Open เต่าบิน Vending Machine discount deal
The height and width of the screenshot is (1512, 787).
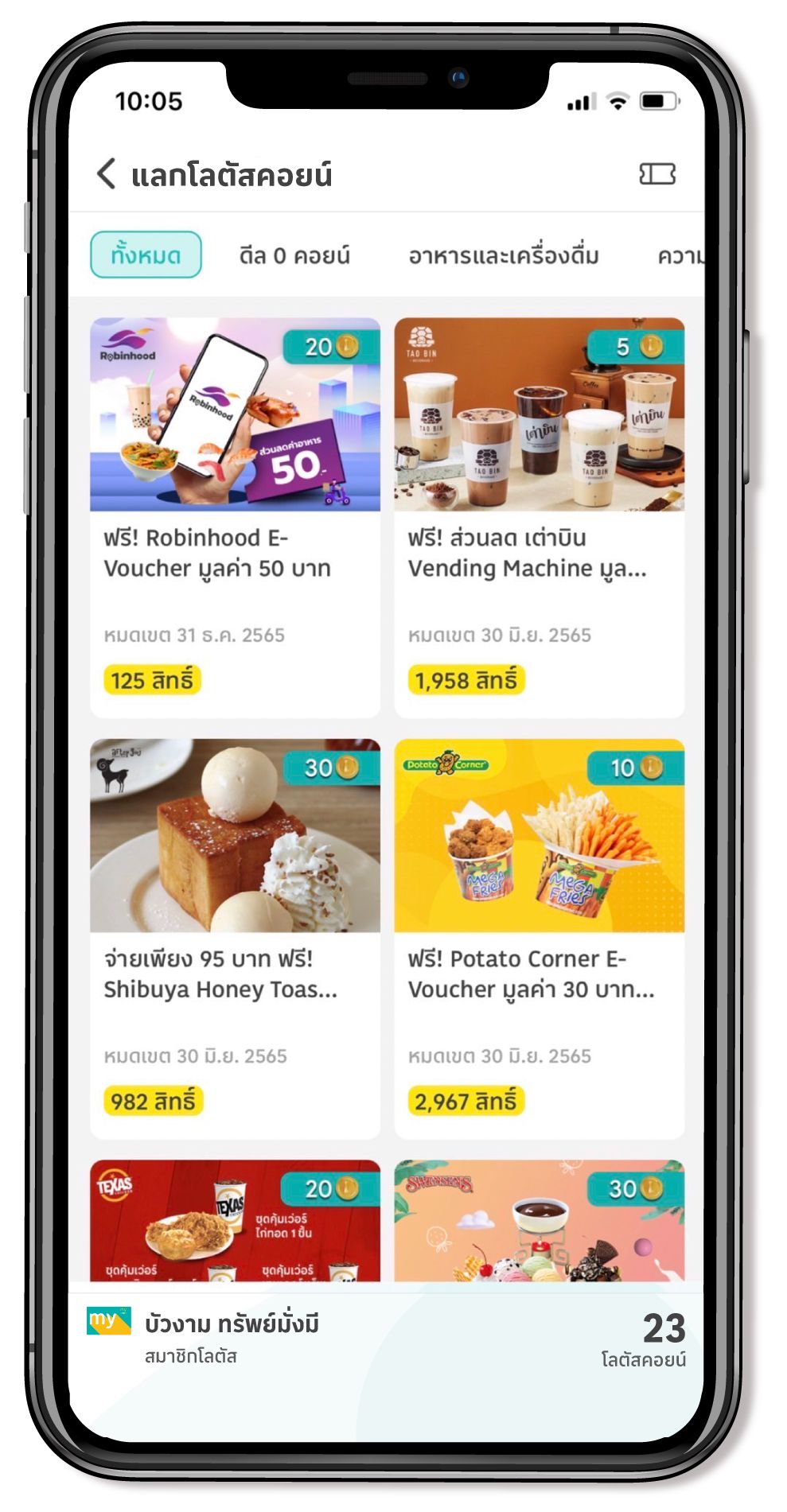[x=539, y=517]
